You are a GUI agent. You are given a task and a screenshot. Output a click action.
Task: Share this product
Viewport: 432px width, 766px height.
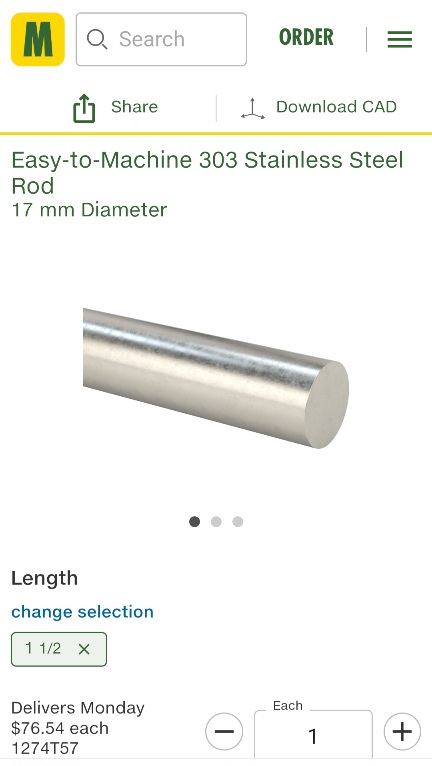tap(115, 107)
